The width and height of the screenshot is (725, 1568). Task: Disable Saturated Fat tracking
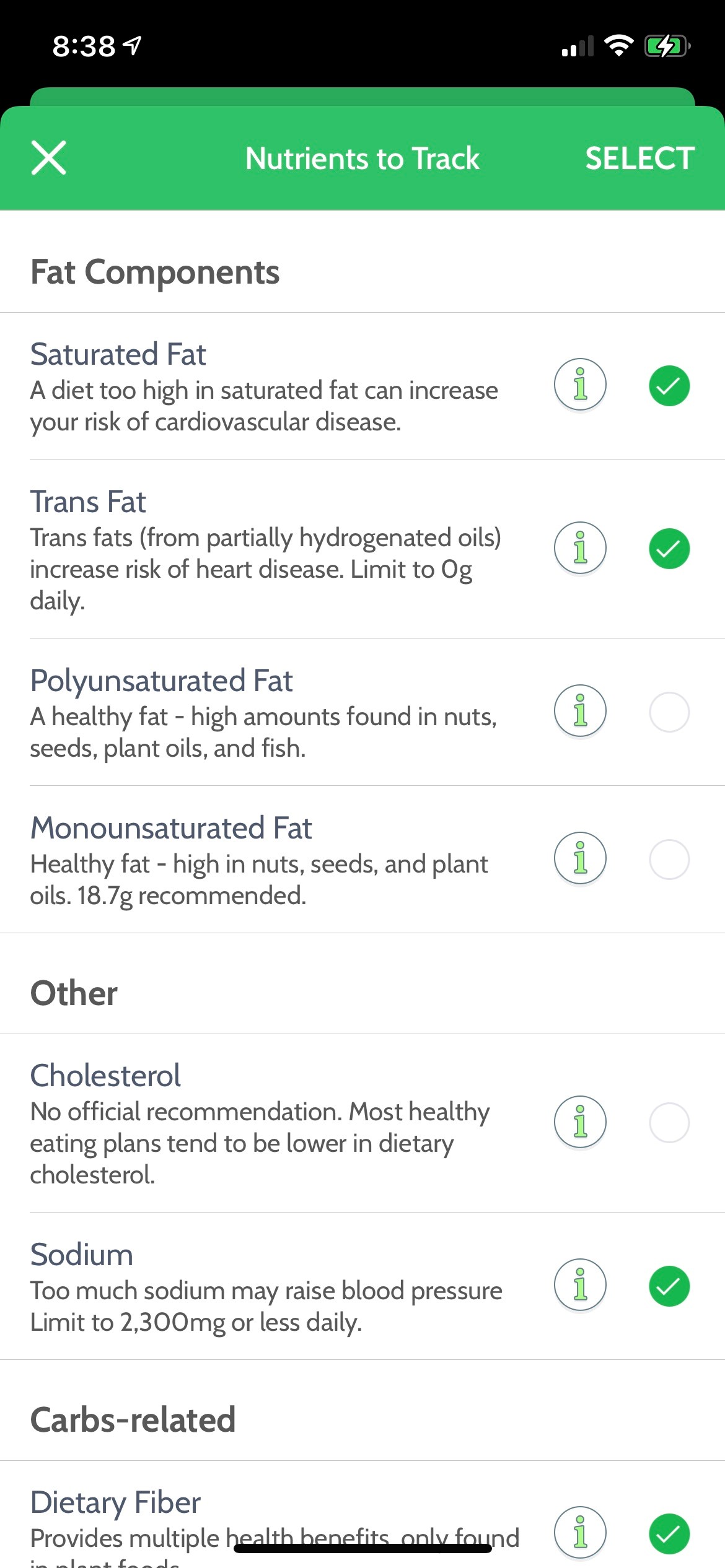[669, 386]
